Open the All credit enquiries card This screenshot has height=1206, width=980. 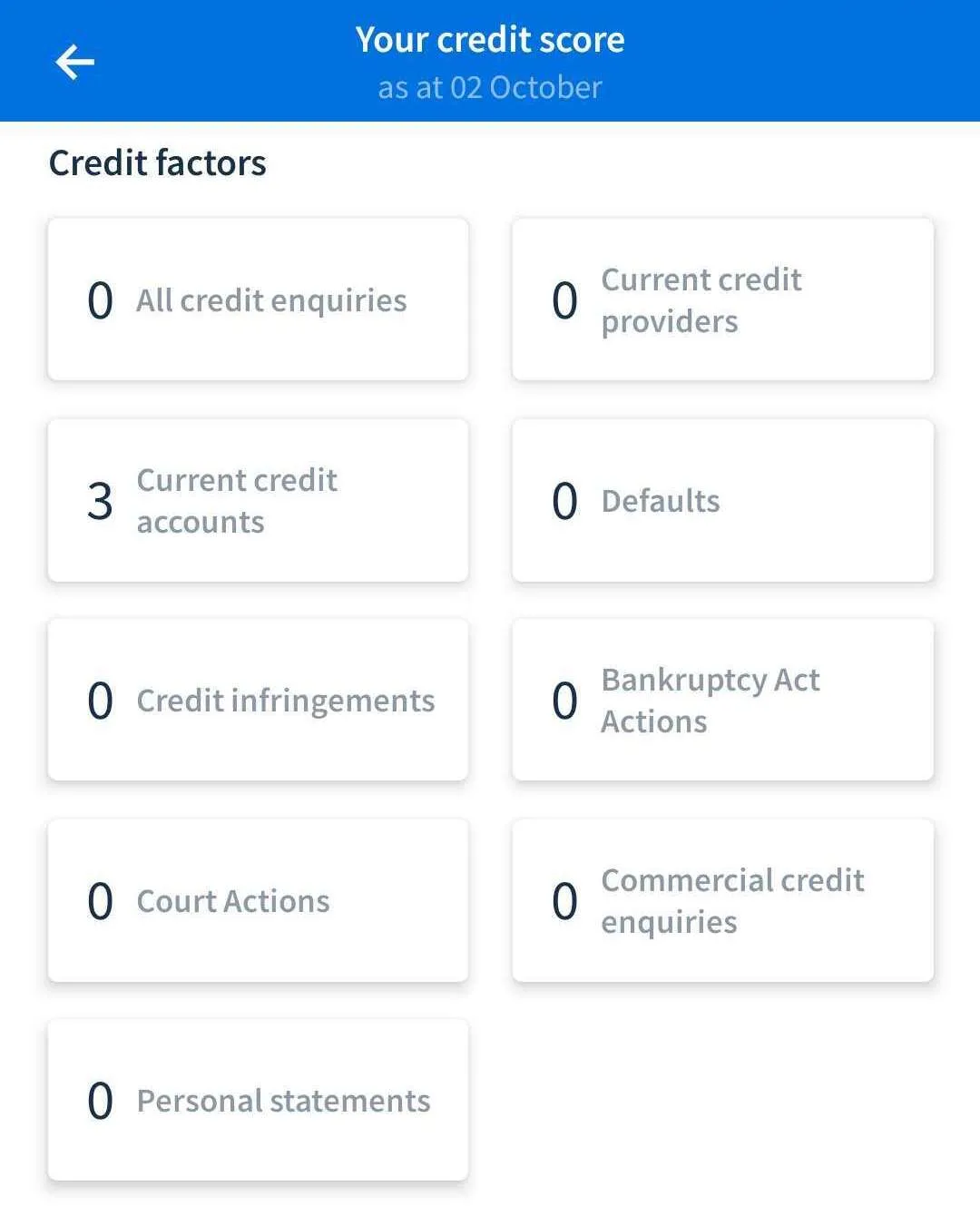258,299
